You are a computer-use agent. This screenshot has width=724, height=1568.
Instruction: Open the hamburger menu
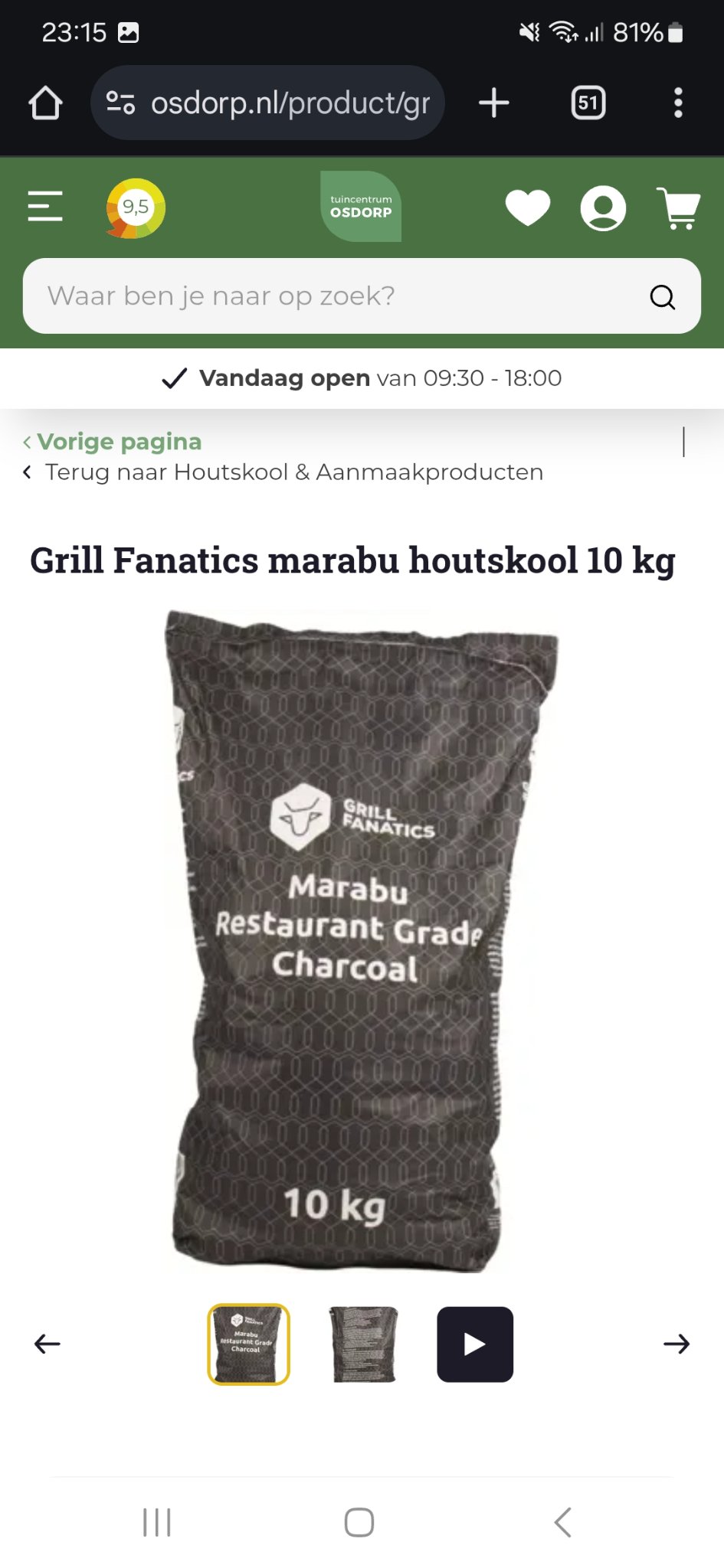[45, 207]
